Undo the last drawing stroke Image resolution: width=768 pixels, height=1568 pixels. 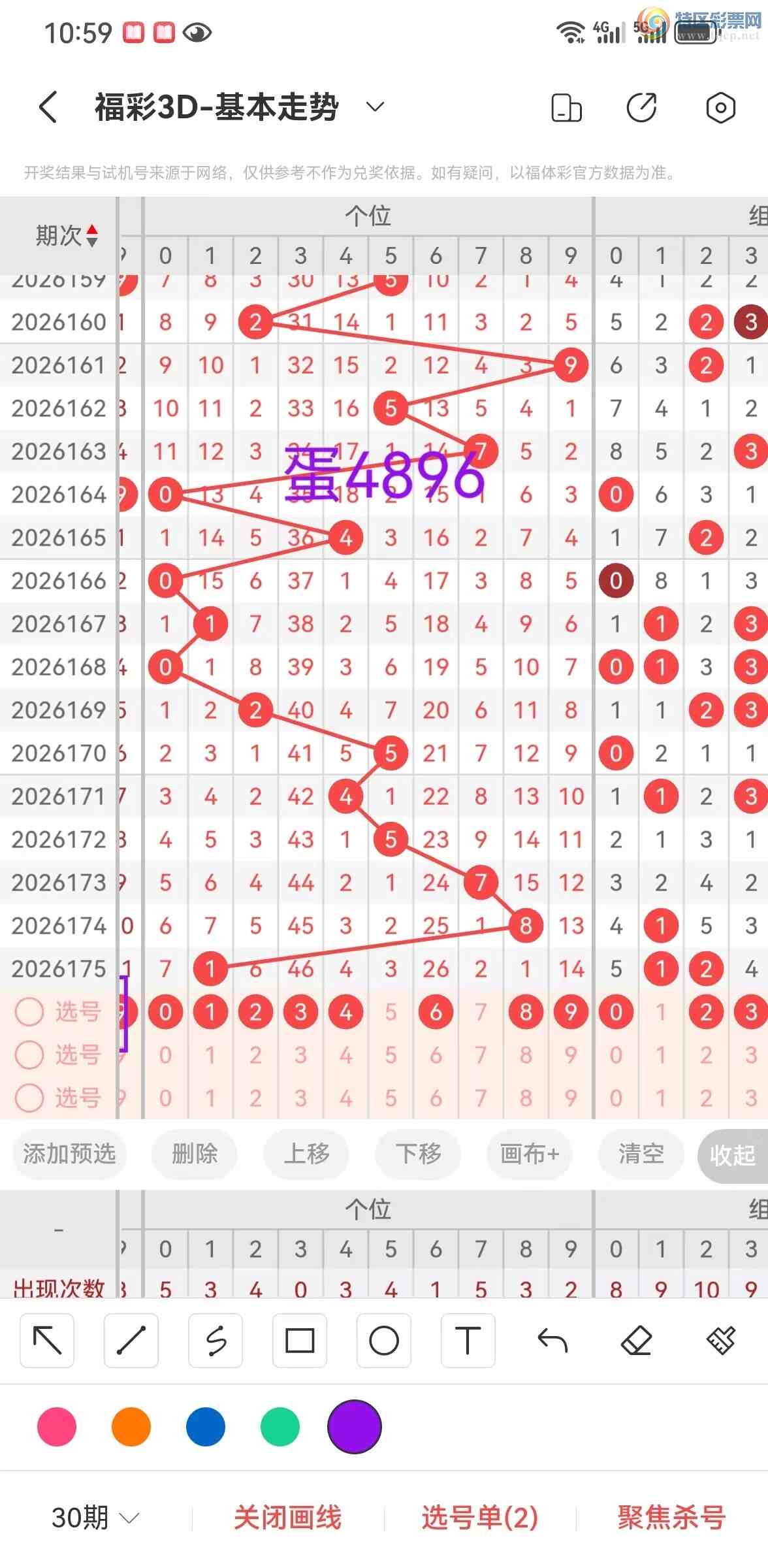click(x=552, y=1341)
